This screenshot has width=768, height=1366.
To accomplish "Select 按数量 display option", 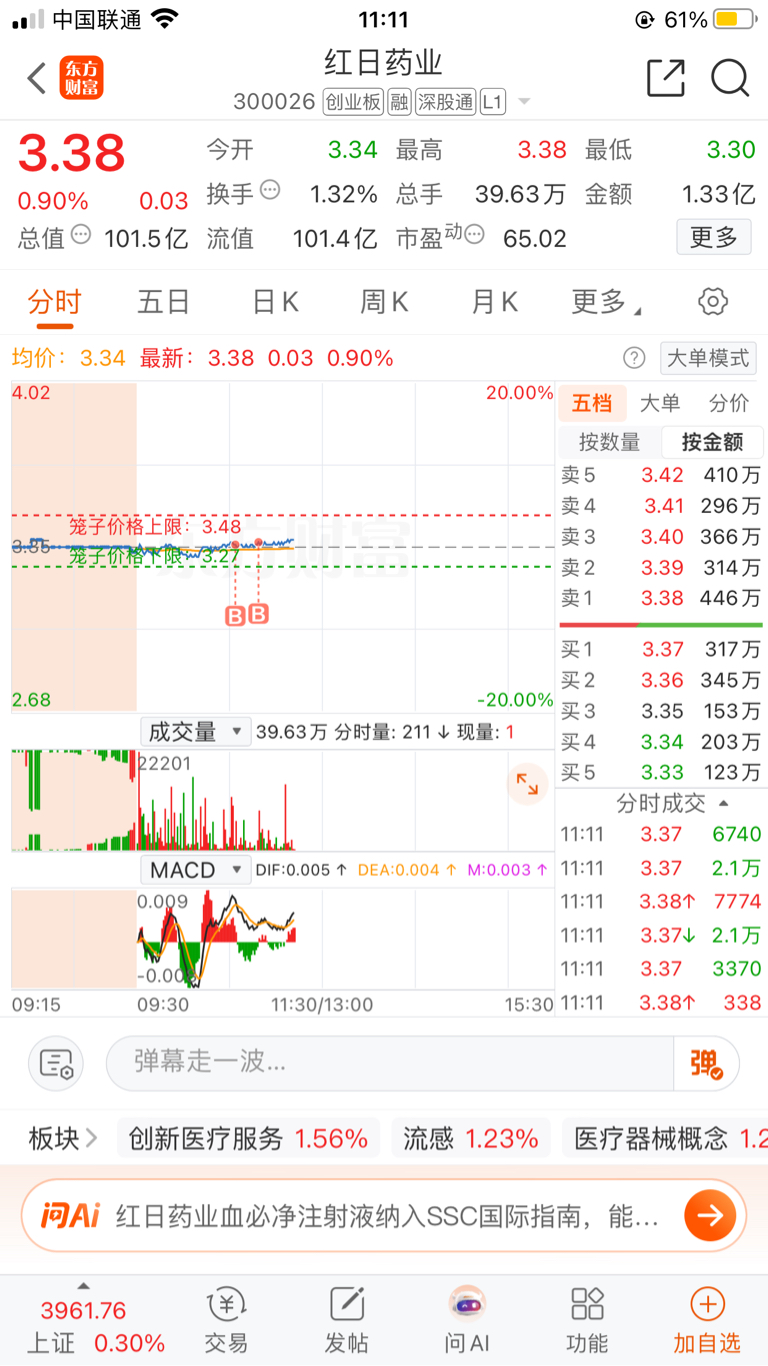I will click(x=608, y=442).
